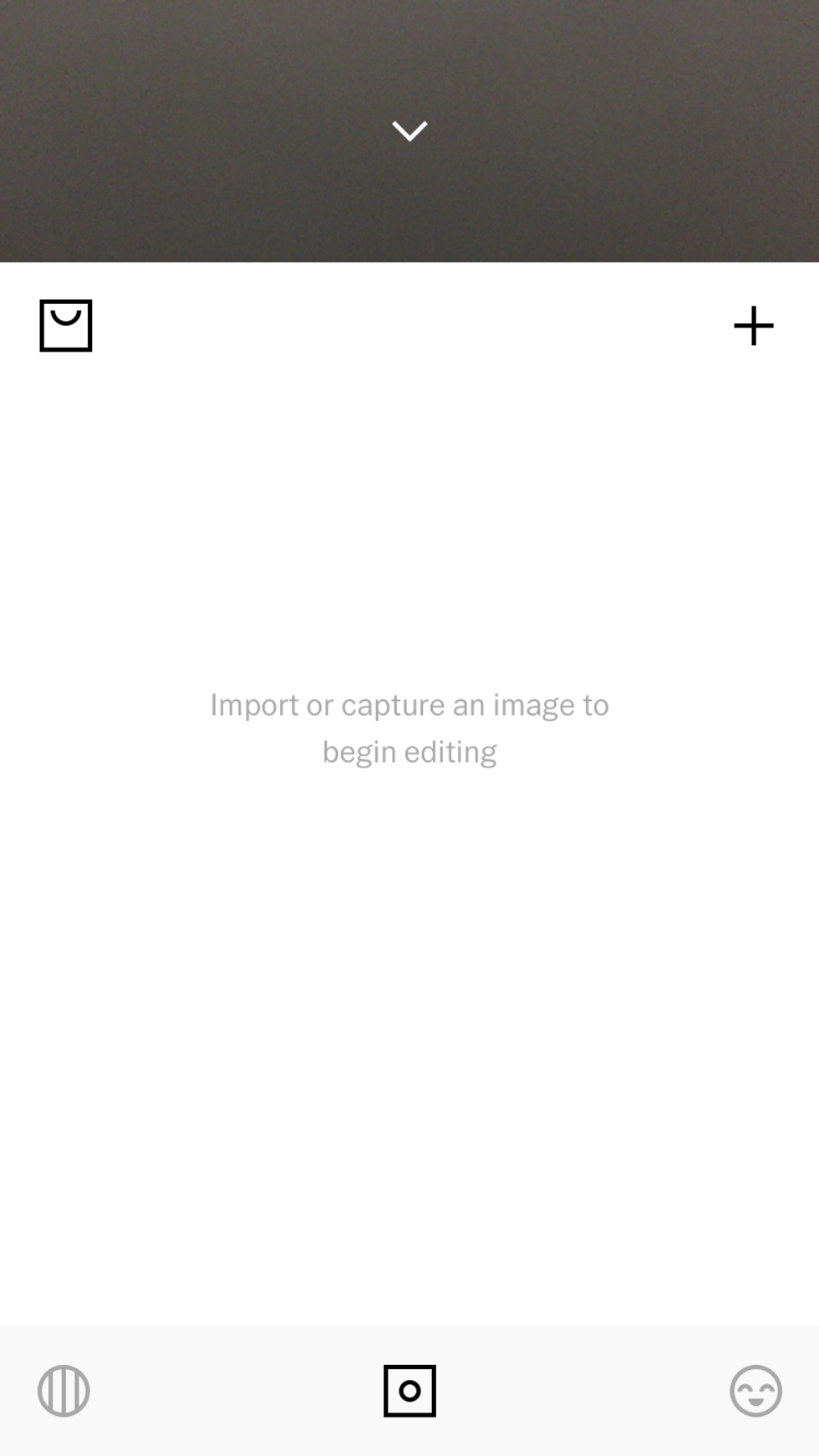
Task: Import a new image using the plus icon
Action: [754, 326]
